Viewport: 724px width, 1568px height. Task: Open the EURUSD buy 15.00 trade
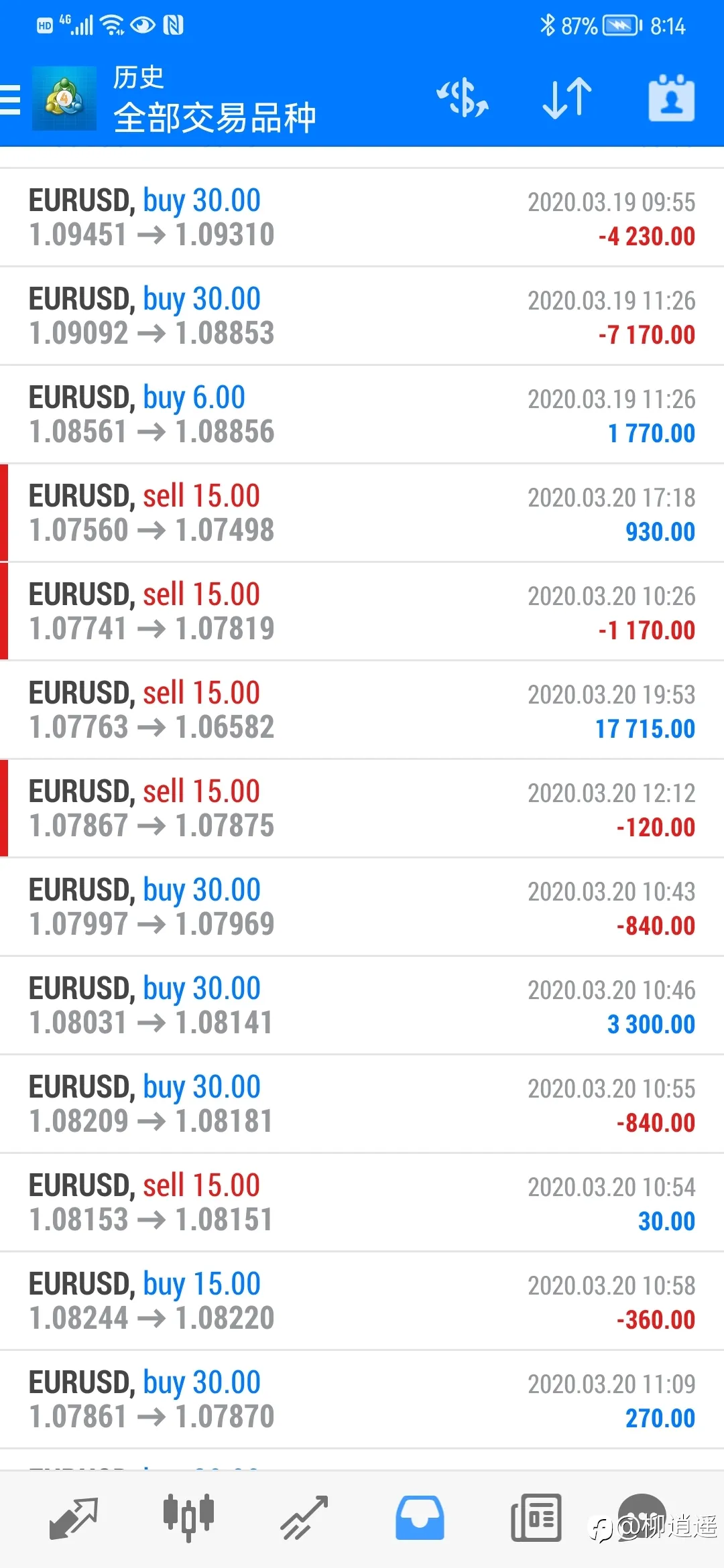click(x=362, y=1301)
